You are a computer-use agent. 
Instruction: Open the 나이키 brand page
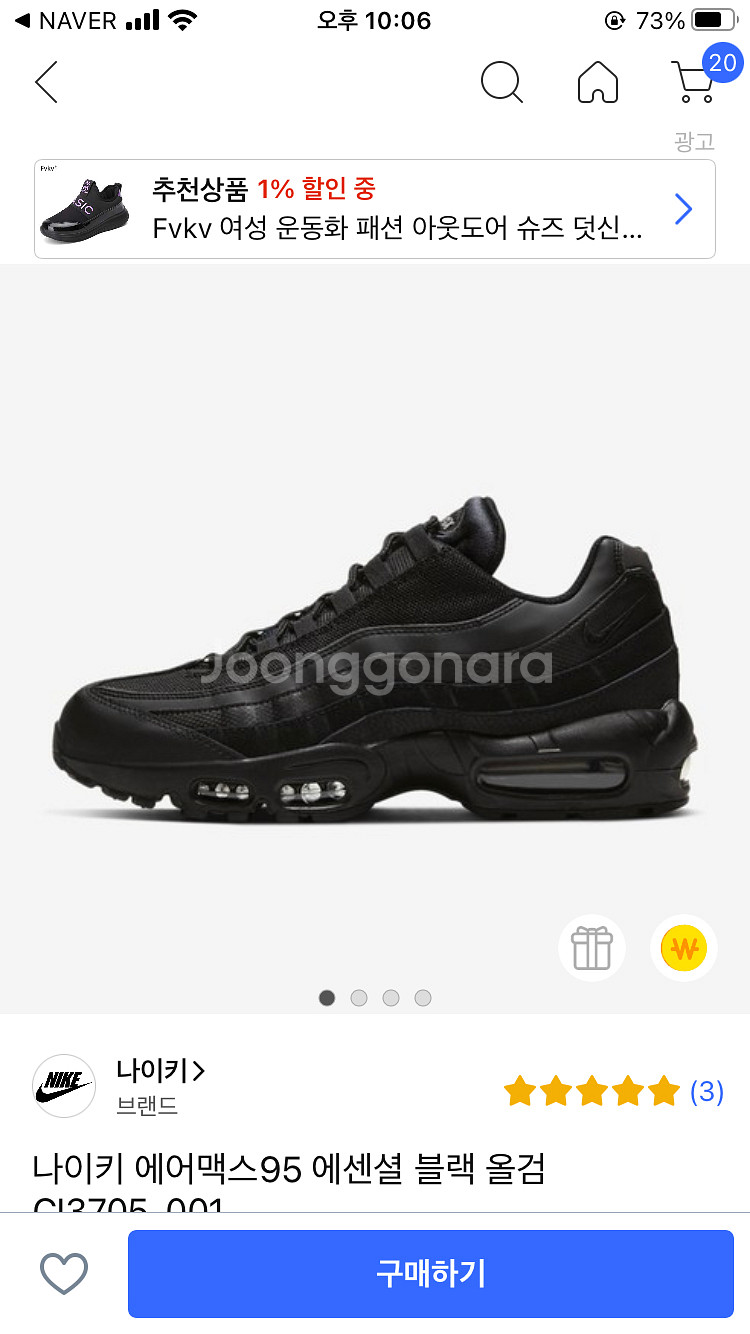pyautogui.click(x=160, y=1072)
